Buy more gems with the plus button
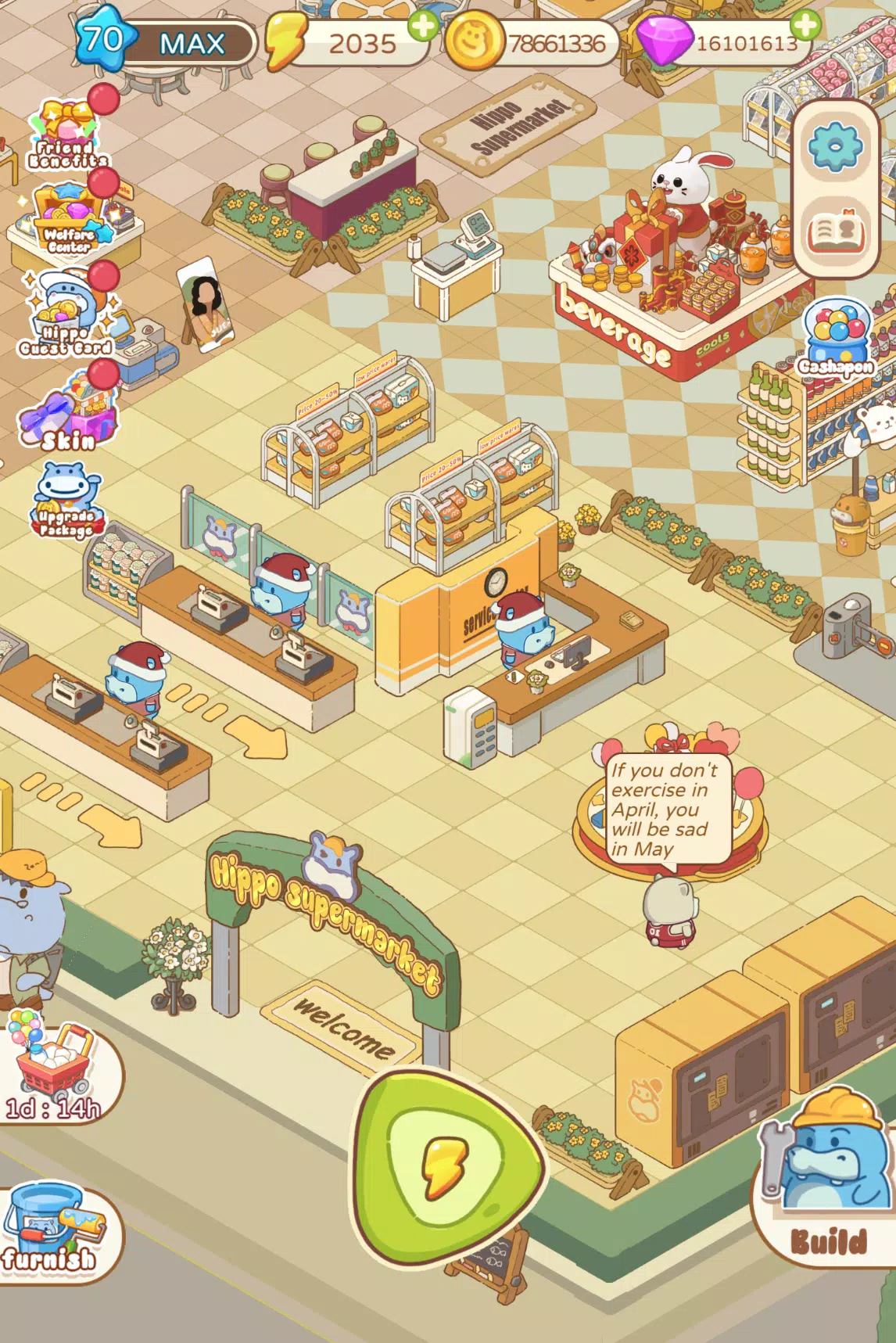Viewport: 896px width, 1343px height. tap(805, 25)
